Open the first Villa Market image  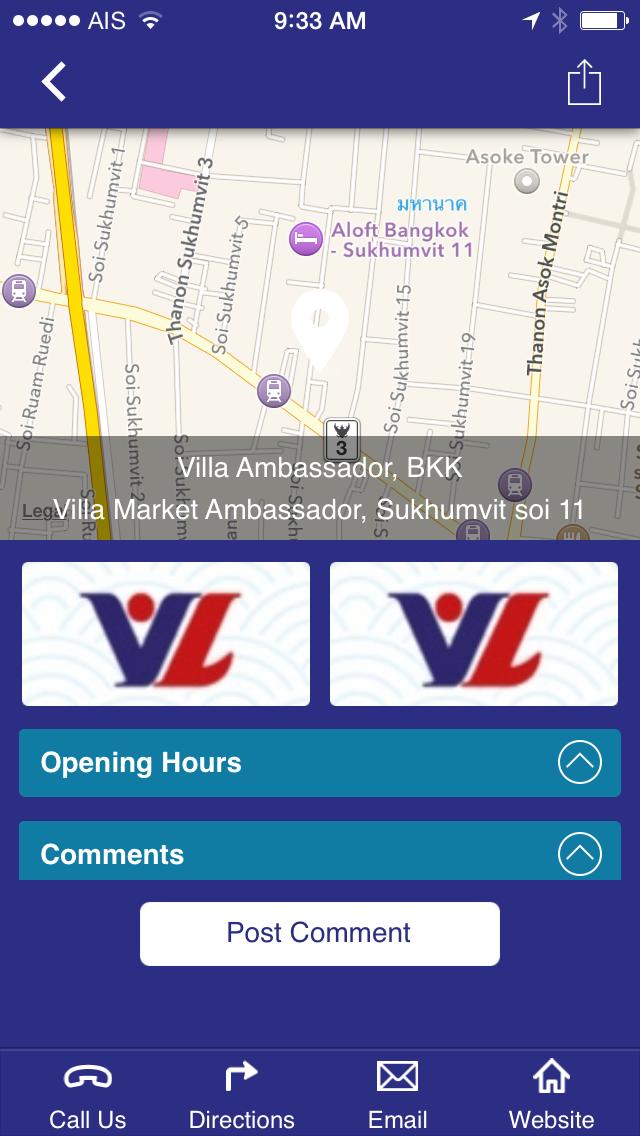pos(166,634)
